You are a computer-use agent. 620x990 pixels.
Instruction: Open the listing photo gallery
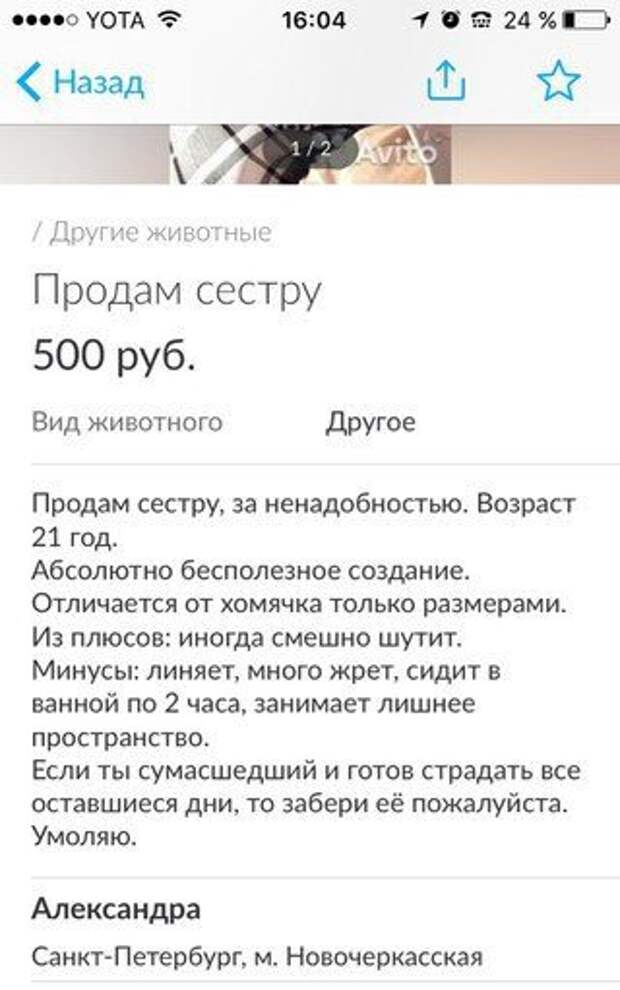pyautogui.click(x=310, y=153)
